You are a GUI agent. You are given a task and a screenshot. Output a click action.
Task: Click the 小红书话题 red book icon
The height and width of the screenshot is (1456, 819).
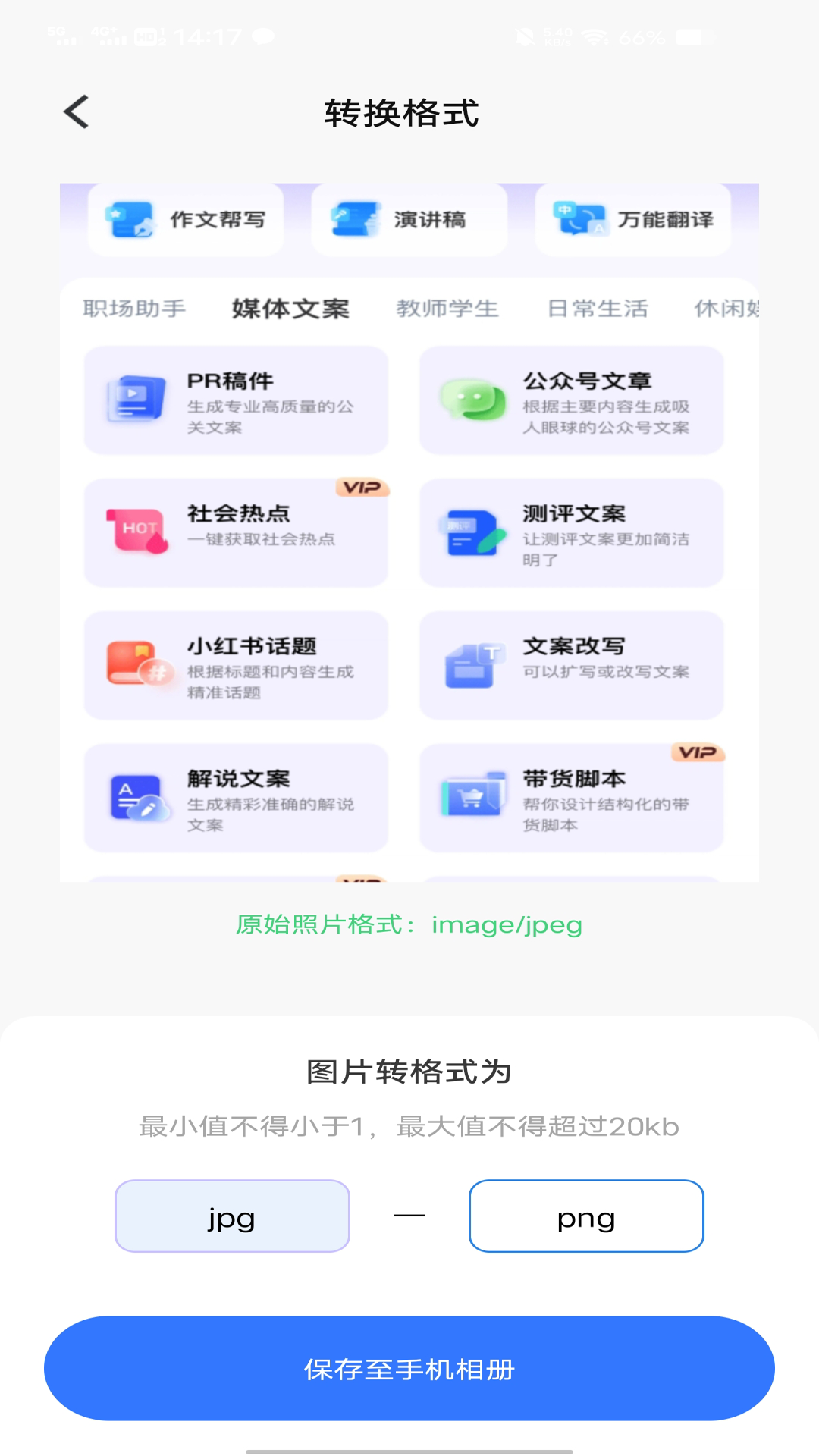(x=135, y=666)
